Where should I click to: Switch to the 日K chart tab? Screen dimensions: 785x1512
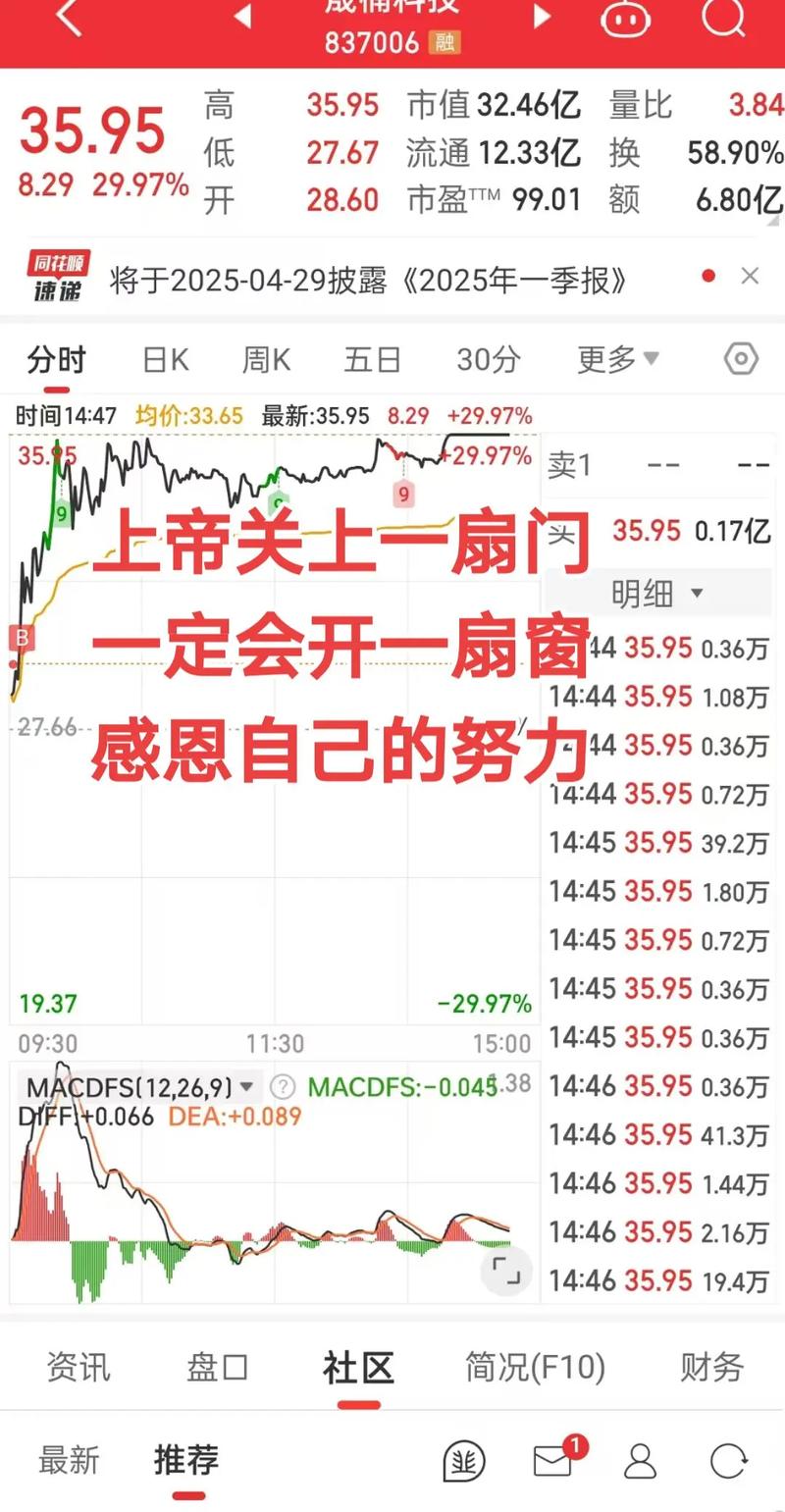(x=165, y=360)
